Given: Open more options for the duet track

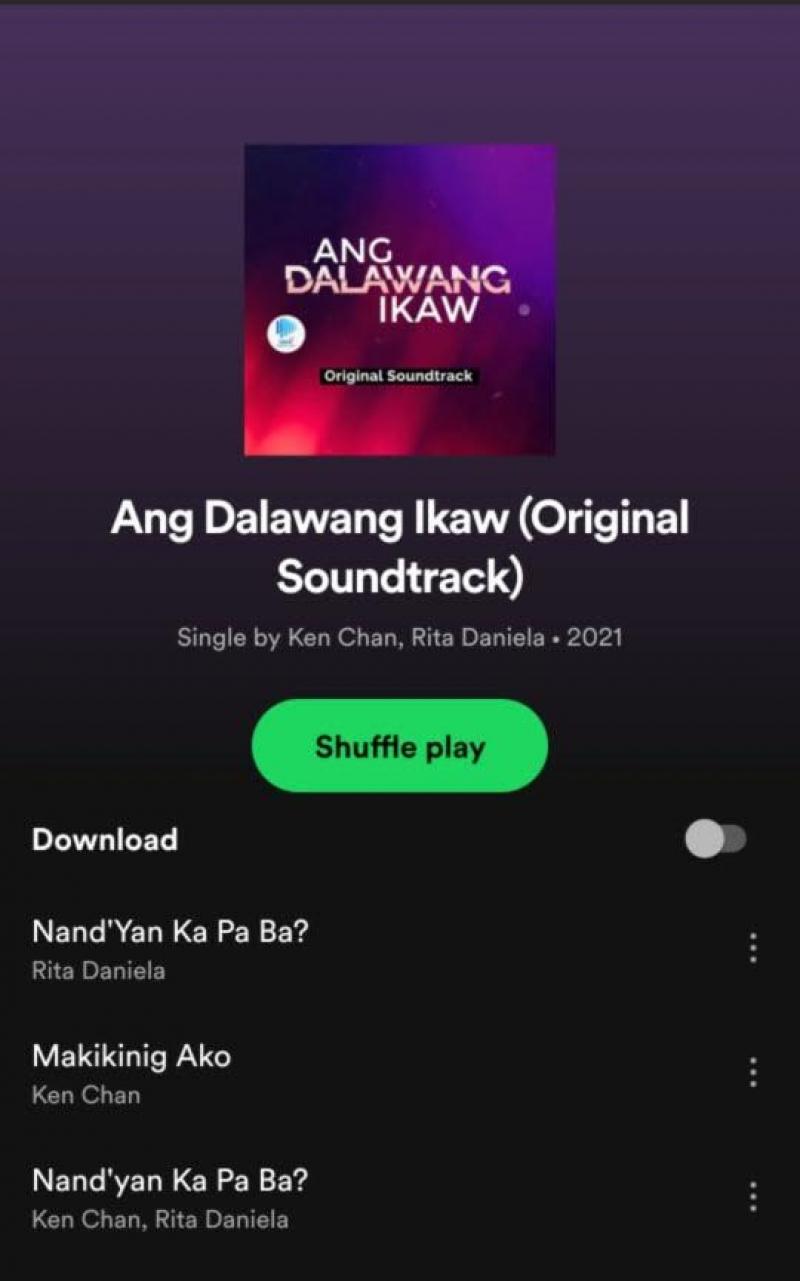Looking at the screenshot, I should click(x=753, y=1196).
